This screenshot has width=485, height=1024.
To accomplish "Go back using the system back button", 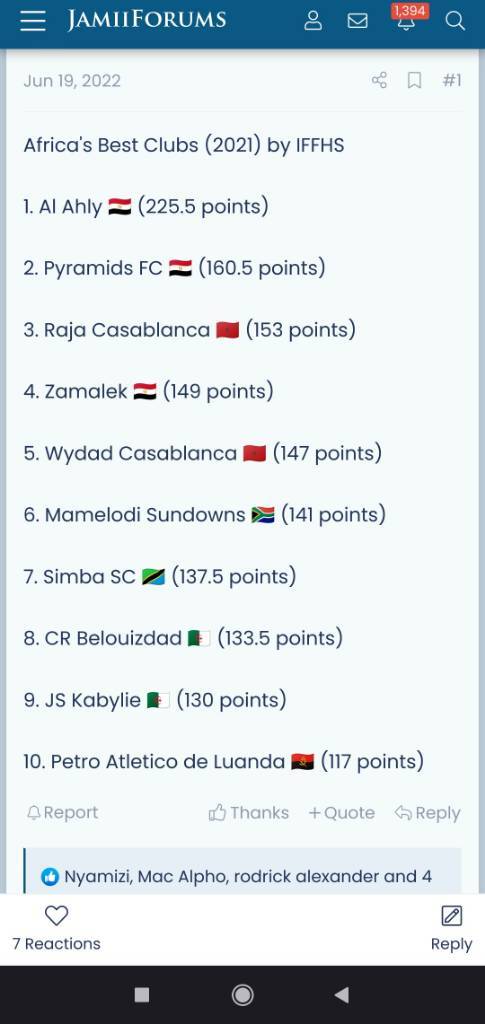I will (341, 994).
